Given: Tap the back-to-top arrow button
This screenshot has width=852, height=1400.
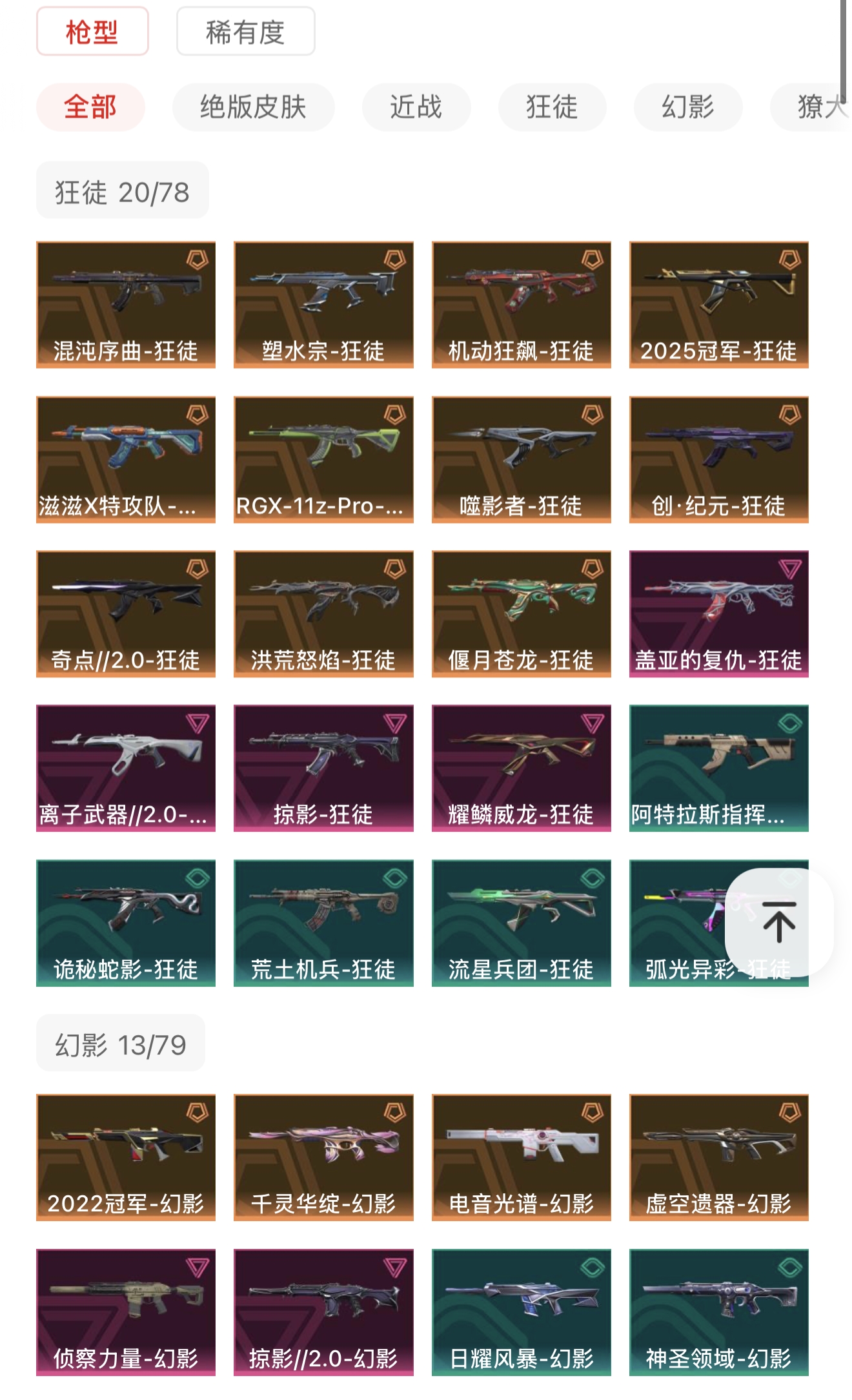Looking at the screenshot, I should tap(778, 922).
